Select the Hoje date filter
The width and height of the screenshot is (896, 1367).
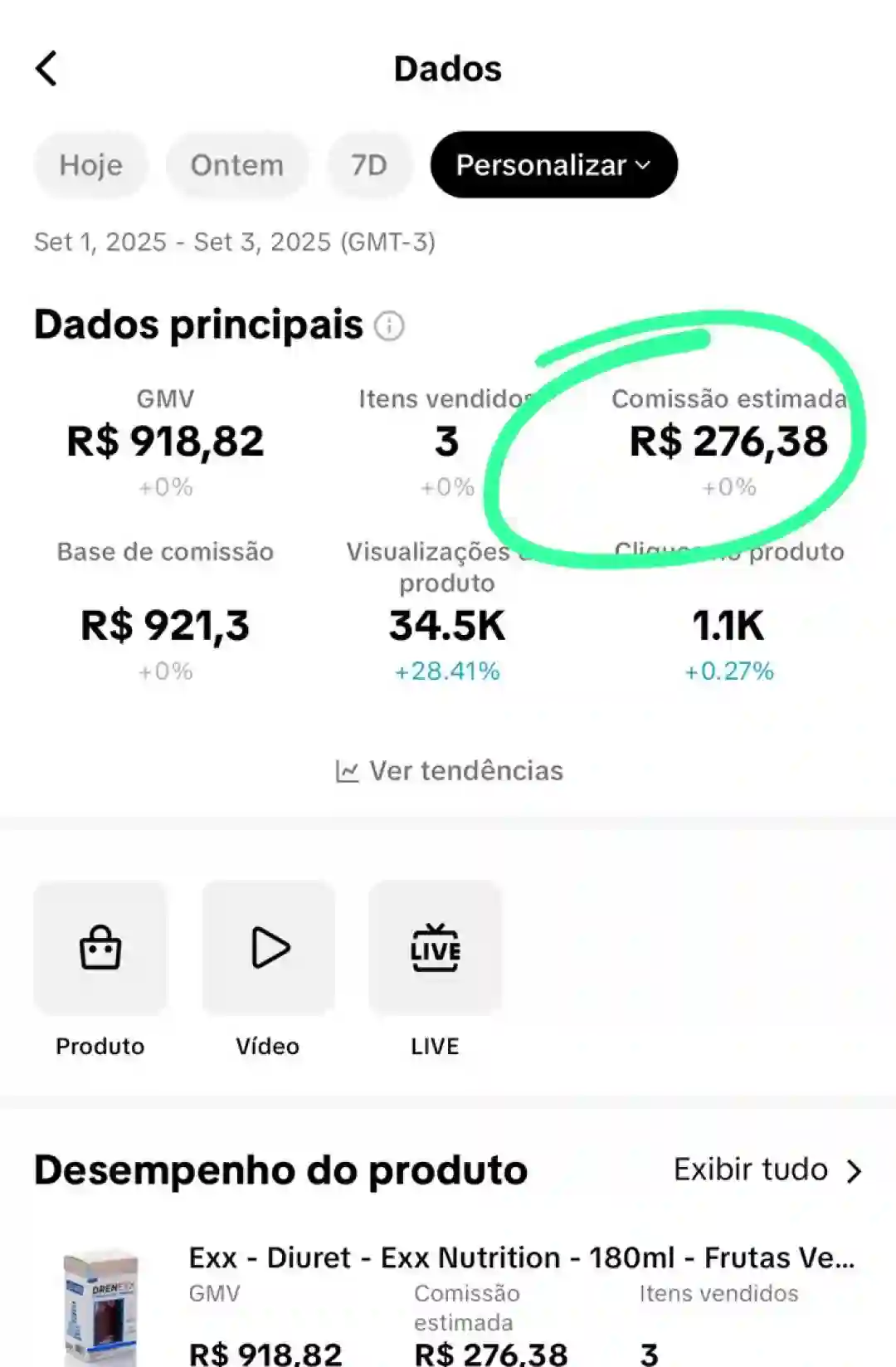click(x=90, y=165)
